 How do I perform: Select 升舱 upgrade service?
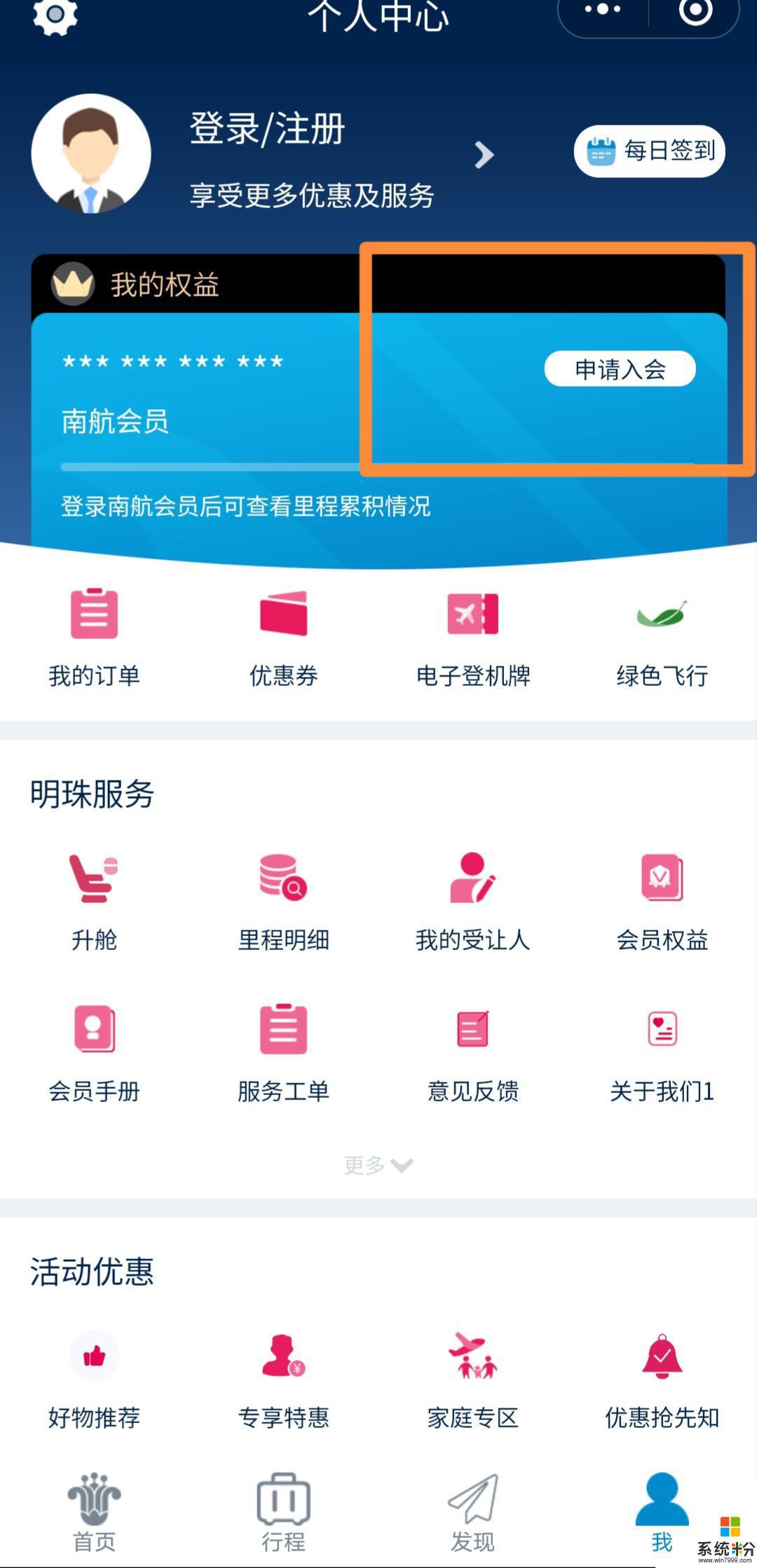pos(94,901)
